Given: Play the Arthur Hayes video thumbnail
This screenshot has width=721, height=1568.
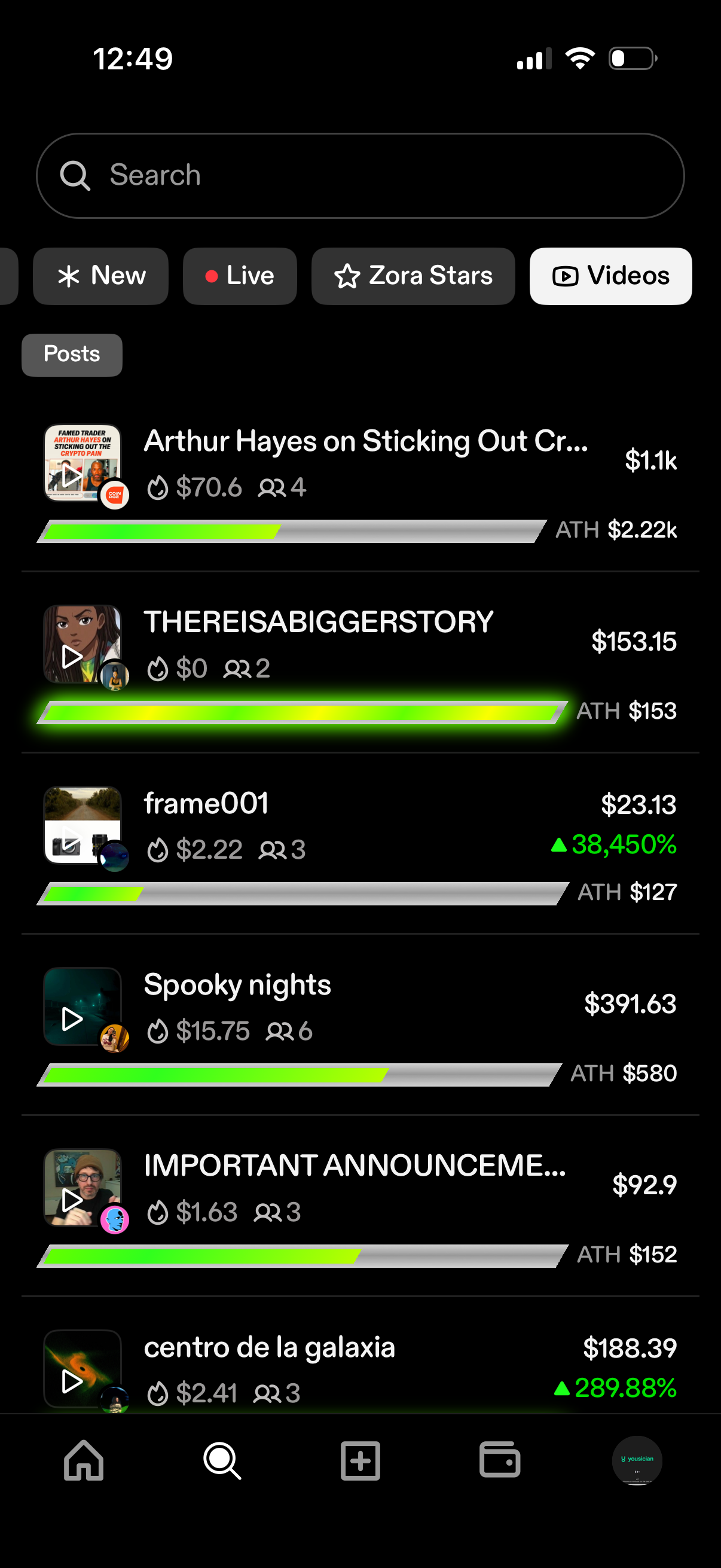Looking at the screenshot, I should tap(83, 464).
